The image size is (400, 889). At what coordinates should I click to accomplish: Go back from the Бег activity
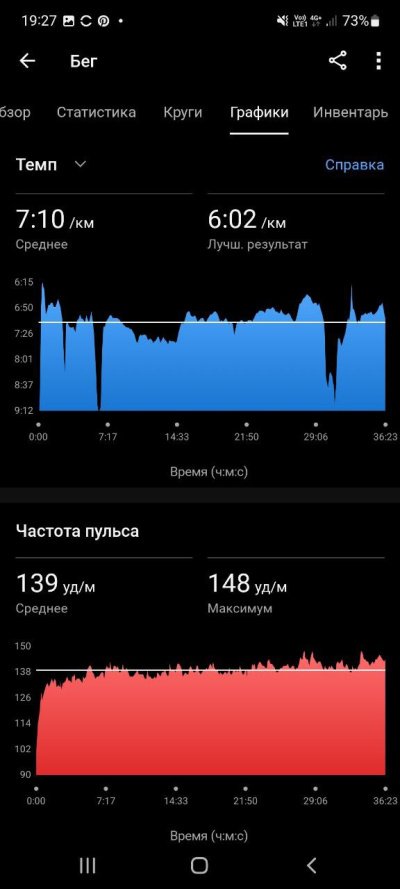[x=27, y=61]
